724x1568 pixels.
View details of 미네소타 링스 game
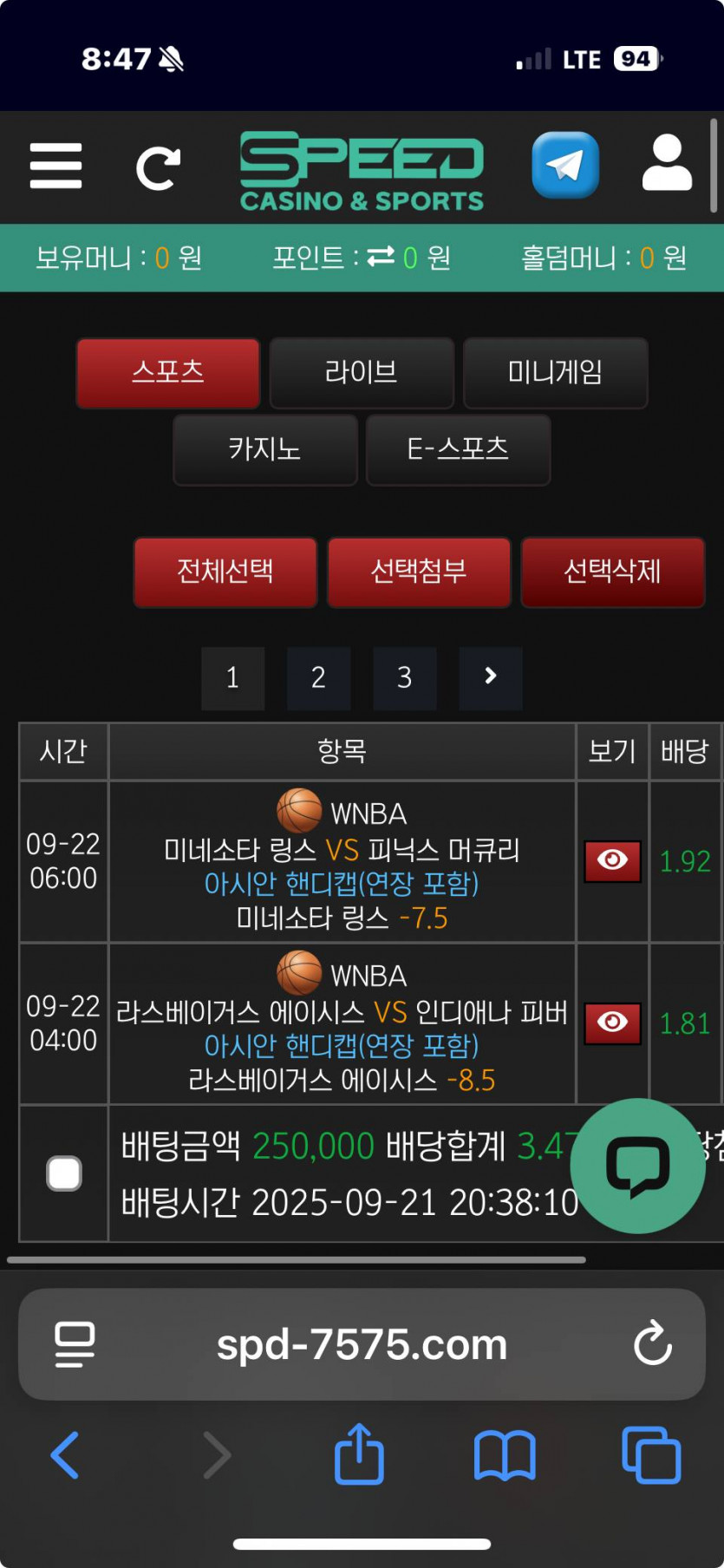(x=612, y=861)
